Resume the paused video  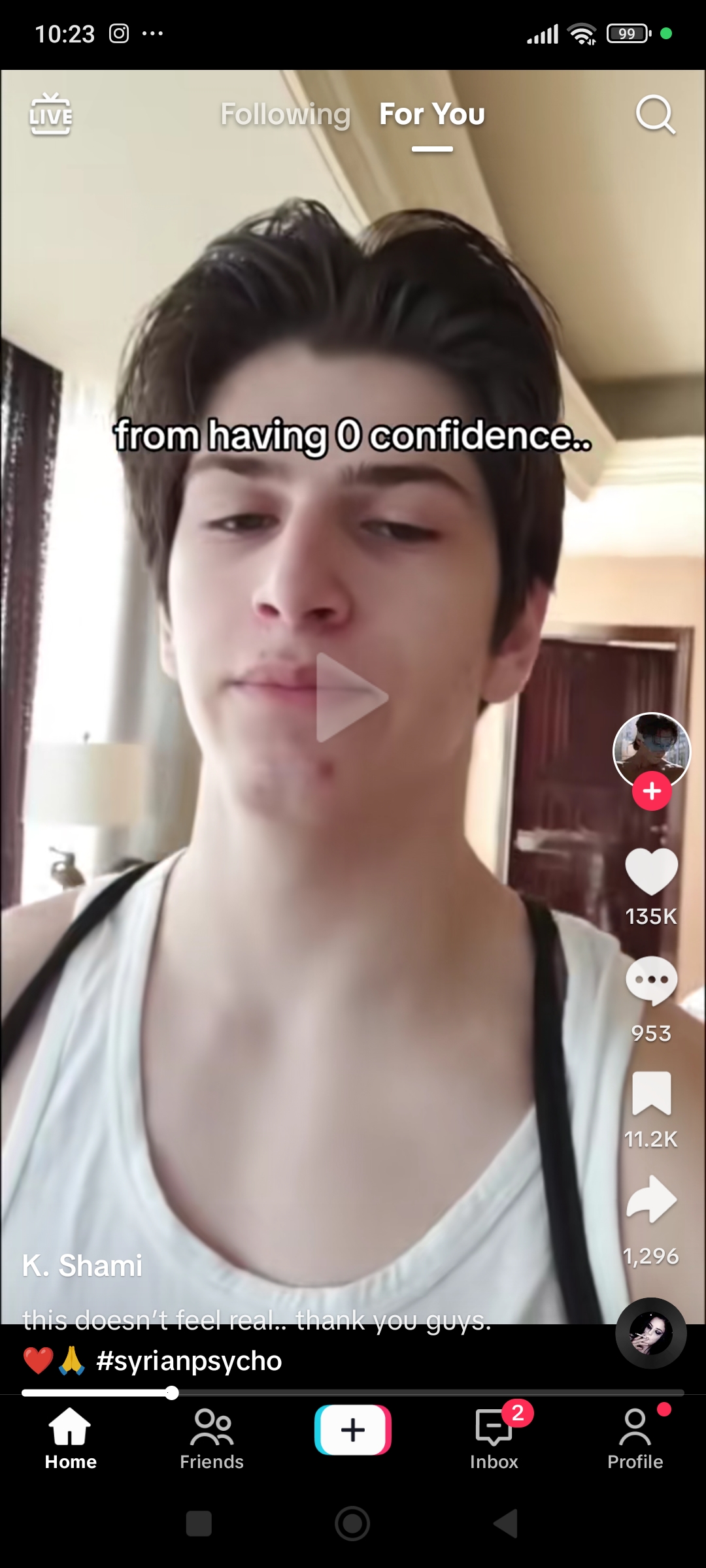click(x=352, y=697)
